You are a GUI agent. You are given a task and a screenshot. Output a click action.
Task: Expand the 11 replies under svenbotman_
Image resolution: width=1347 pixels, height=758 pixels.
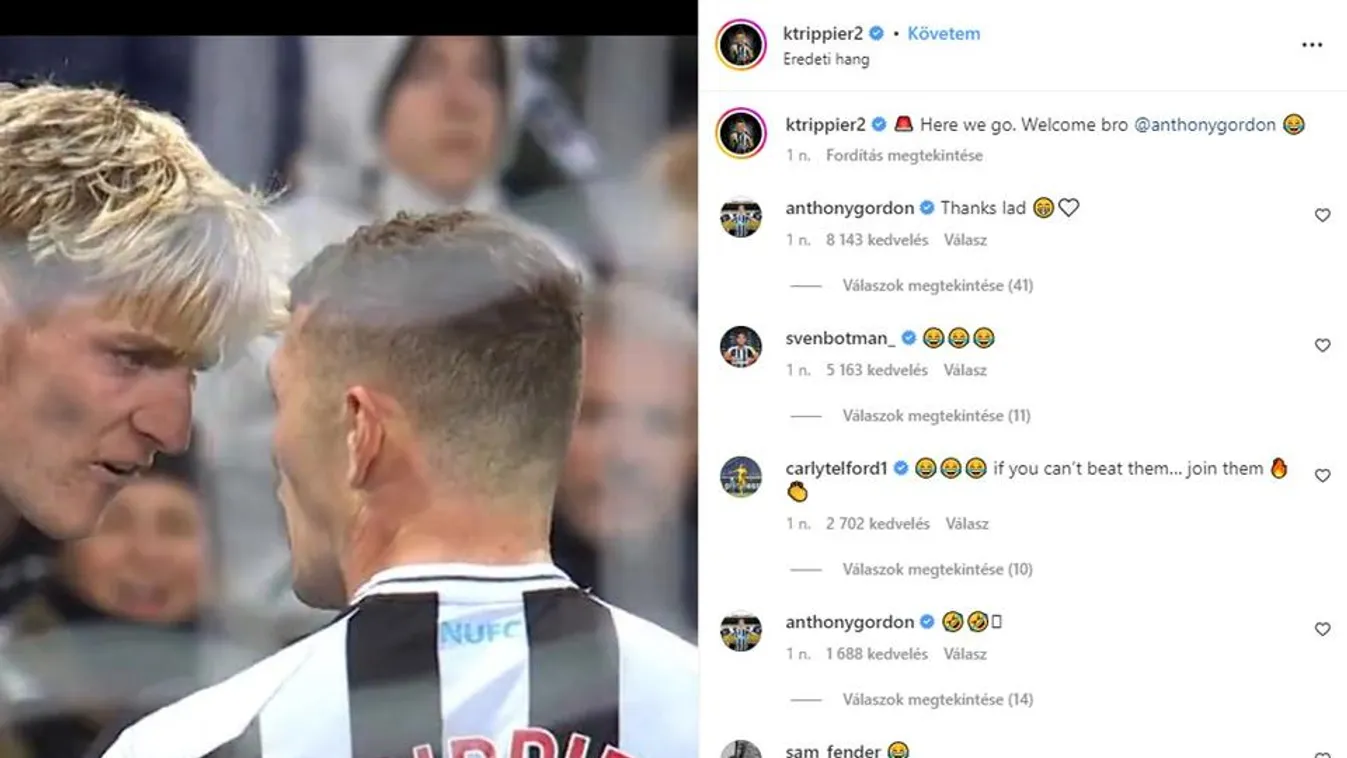click(x=936, y=415)
